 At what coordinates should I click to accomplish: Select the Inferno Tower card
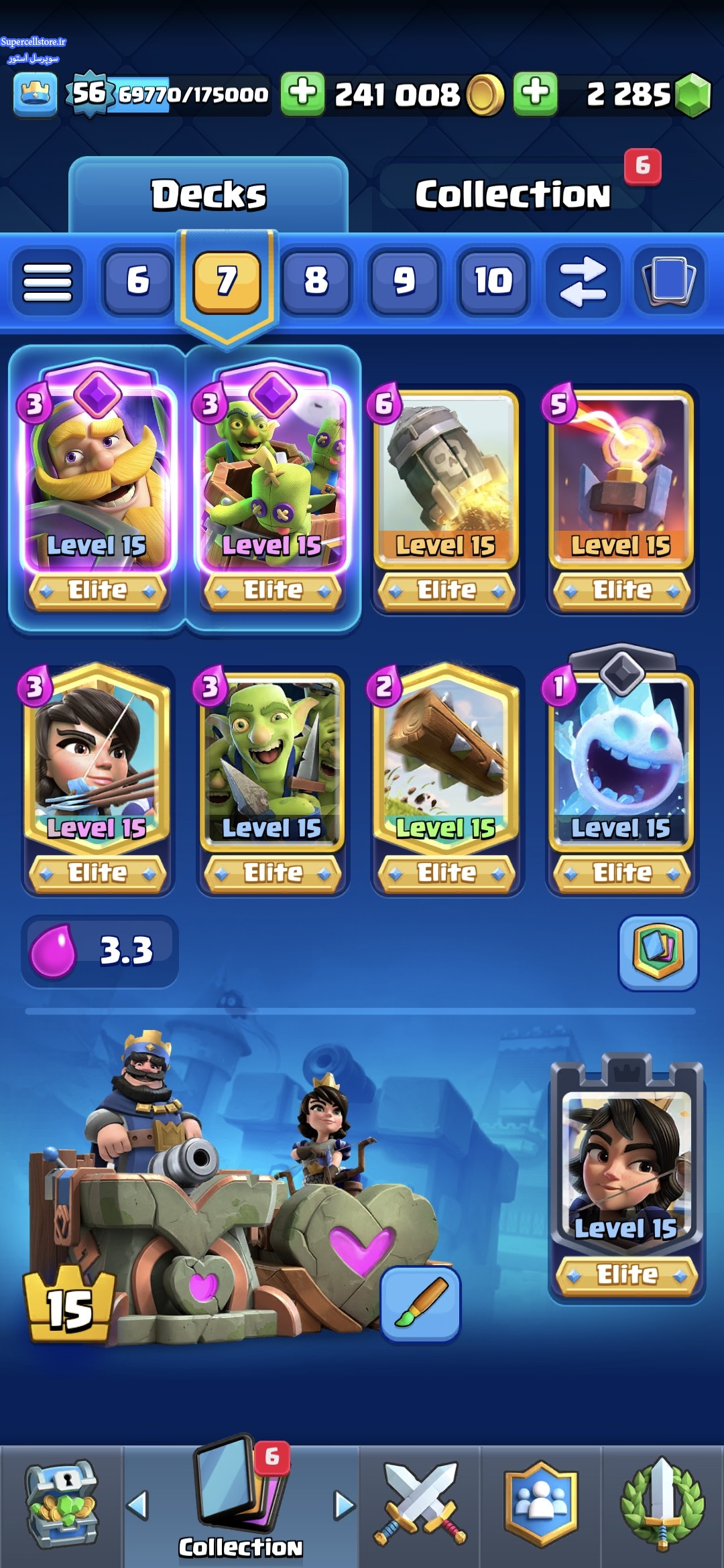[622, 499]
